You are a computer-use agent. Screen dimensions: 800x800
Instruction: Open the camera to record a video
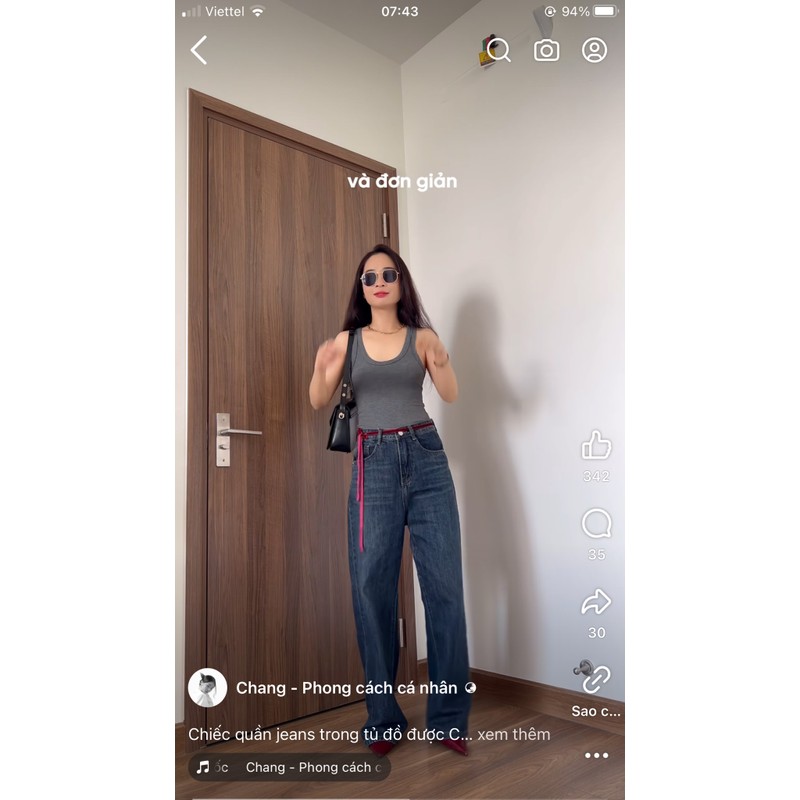click(546, 50)
